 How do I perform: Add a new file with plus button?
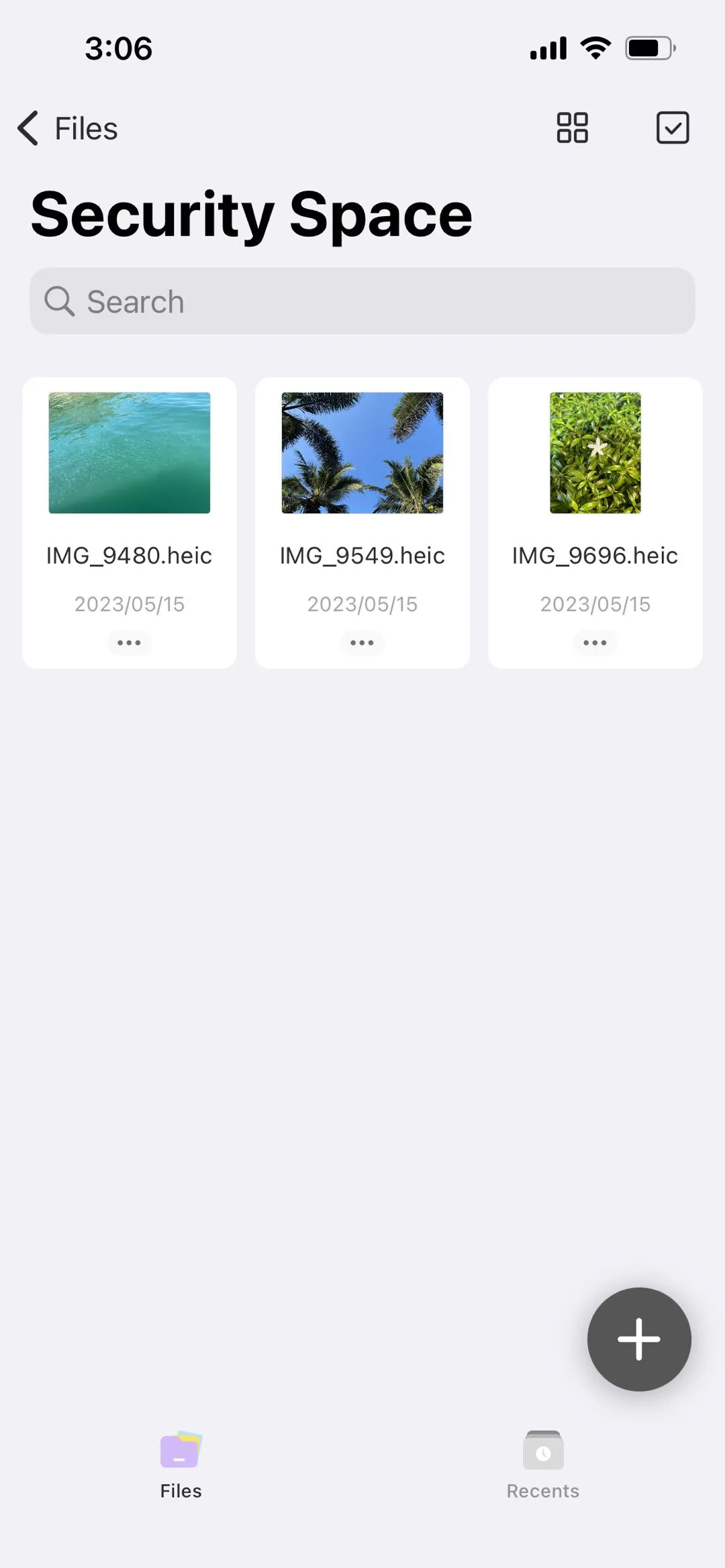pos(639,1339)
